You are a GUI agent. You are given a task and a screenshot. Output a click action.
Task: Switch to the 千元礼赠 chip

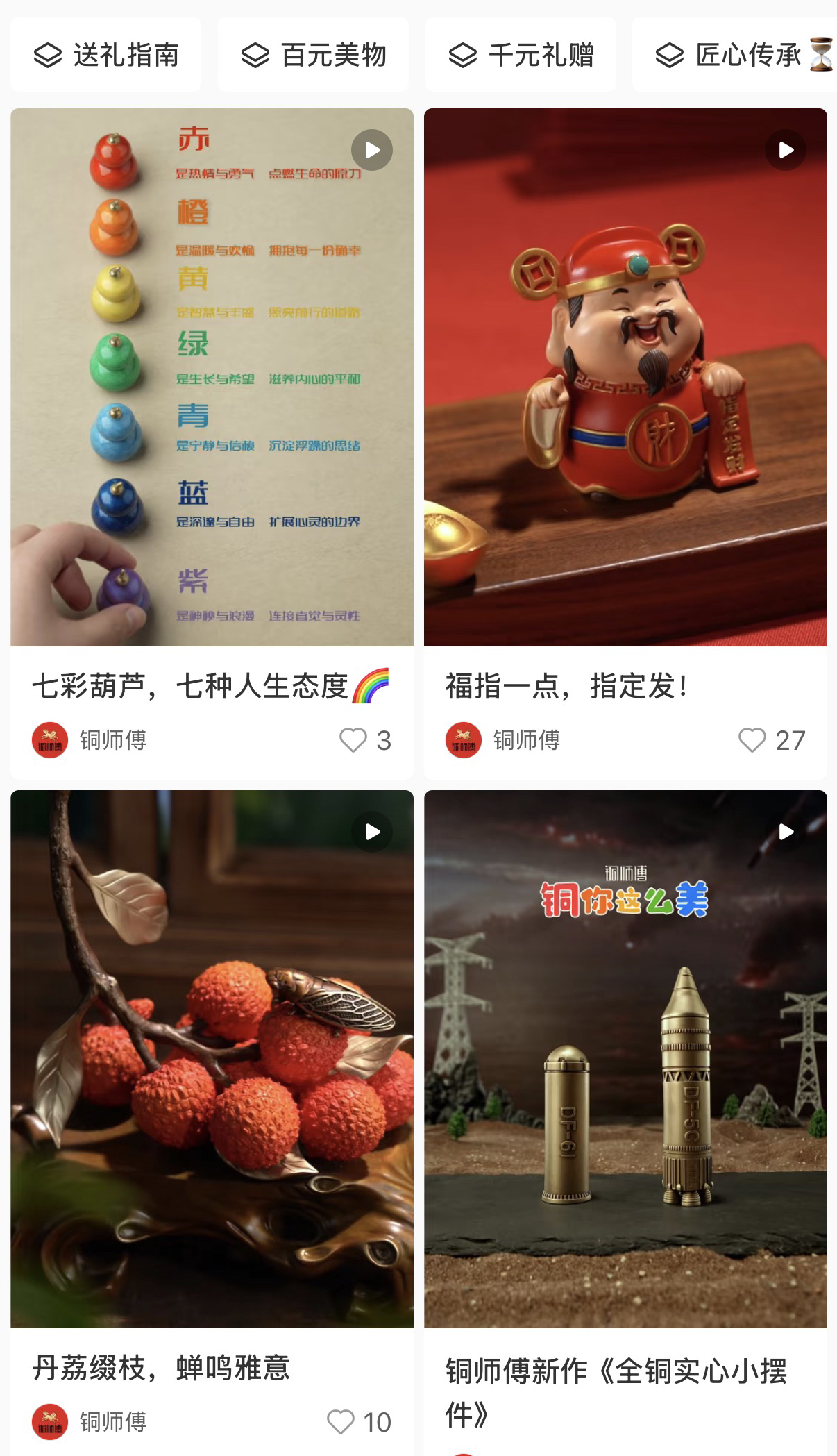[521, 55]
